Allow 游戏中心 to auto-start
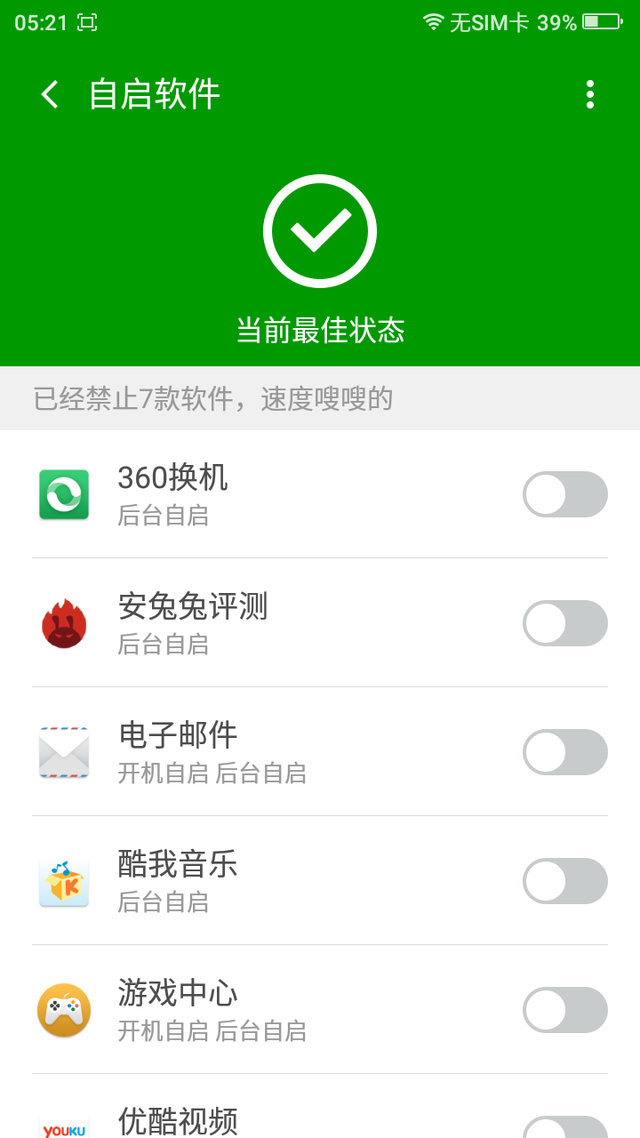Image resolution: width=640 pixels, height=1138 pixels. (x=565, y=1010)
